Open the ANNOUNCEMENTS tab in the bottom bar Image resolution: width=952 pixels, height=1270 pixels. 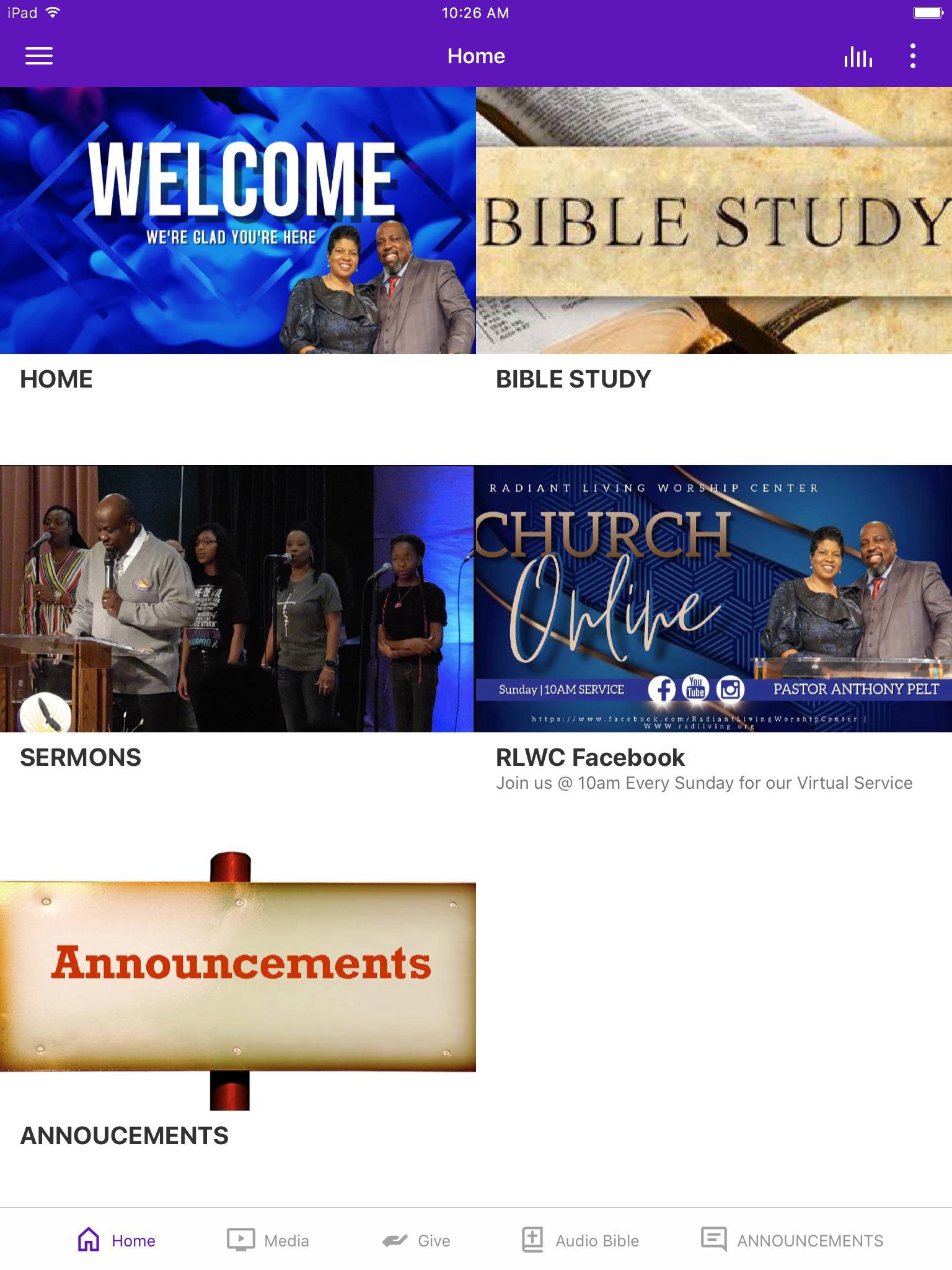(792, 1240)
